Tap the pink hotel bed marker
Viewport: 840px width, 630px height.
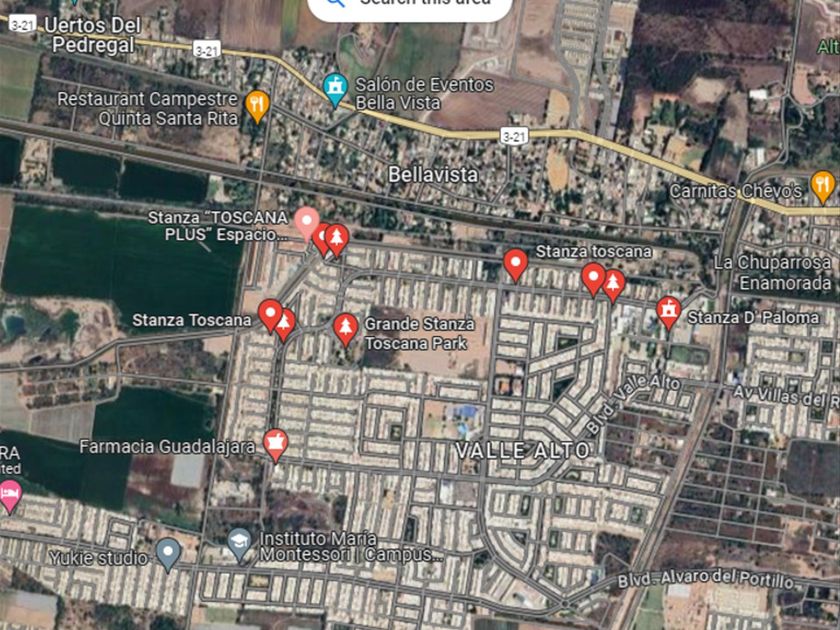(11, 494)
